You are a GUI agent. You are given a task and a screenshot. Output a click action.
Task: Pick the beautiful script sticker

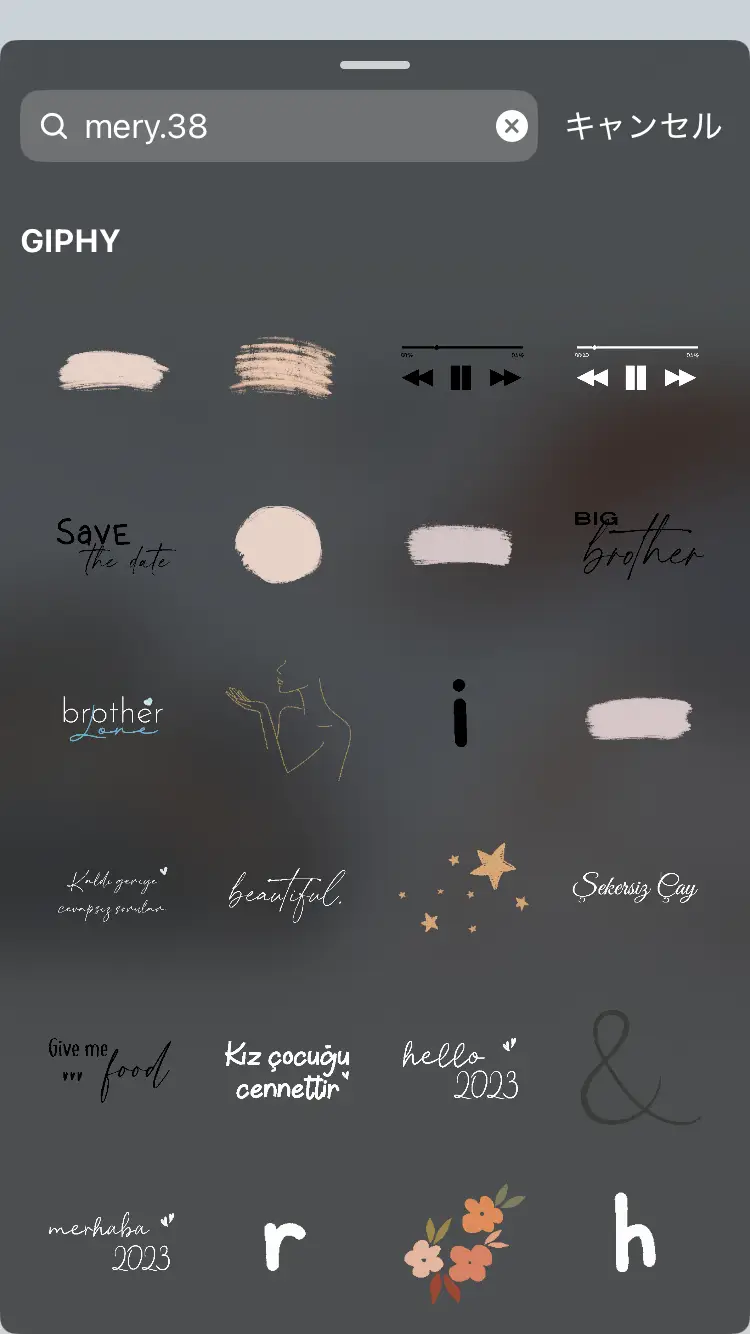(x=286, y=889)
